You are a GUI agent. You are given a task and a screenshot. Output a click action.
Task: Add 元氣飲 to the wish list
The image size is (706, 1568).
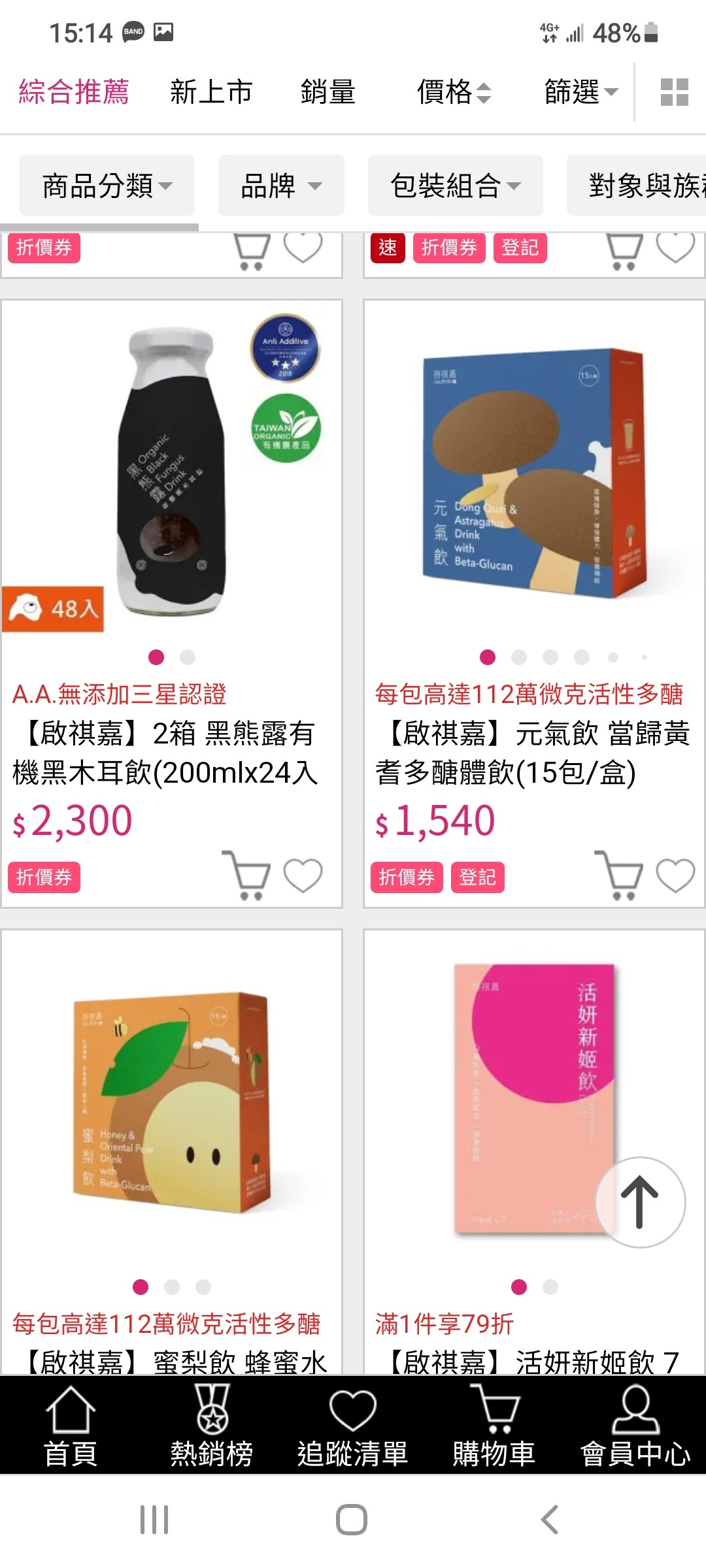[x=675, y=875]
